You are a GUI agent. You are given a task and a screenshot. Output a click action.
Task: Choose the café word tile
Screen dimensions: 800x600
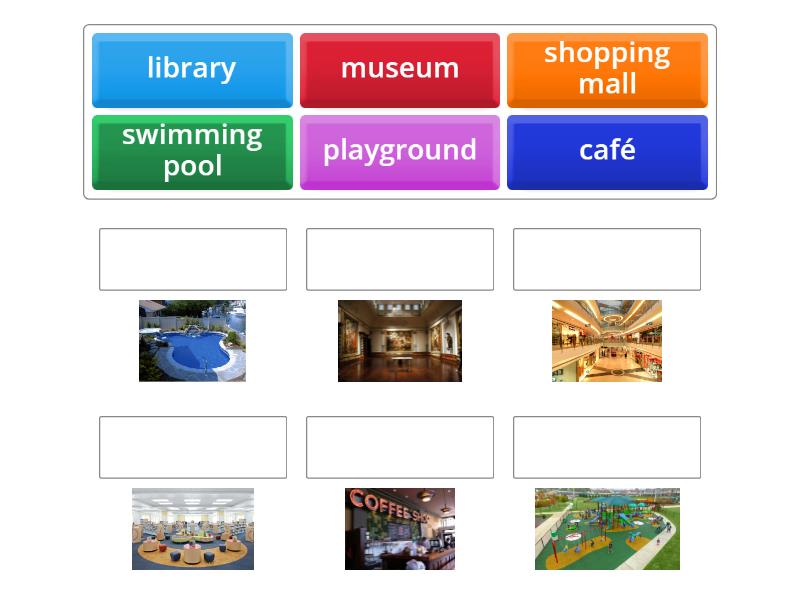coord(607,151)
